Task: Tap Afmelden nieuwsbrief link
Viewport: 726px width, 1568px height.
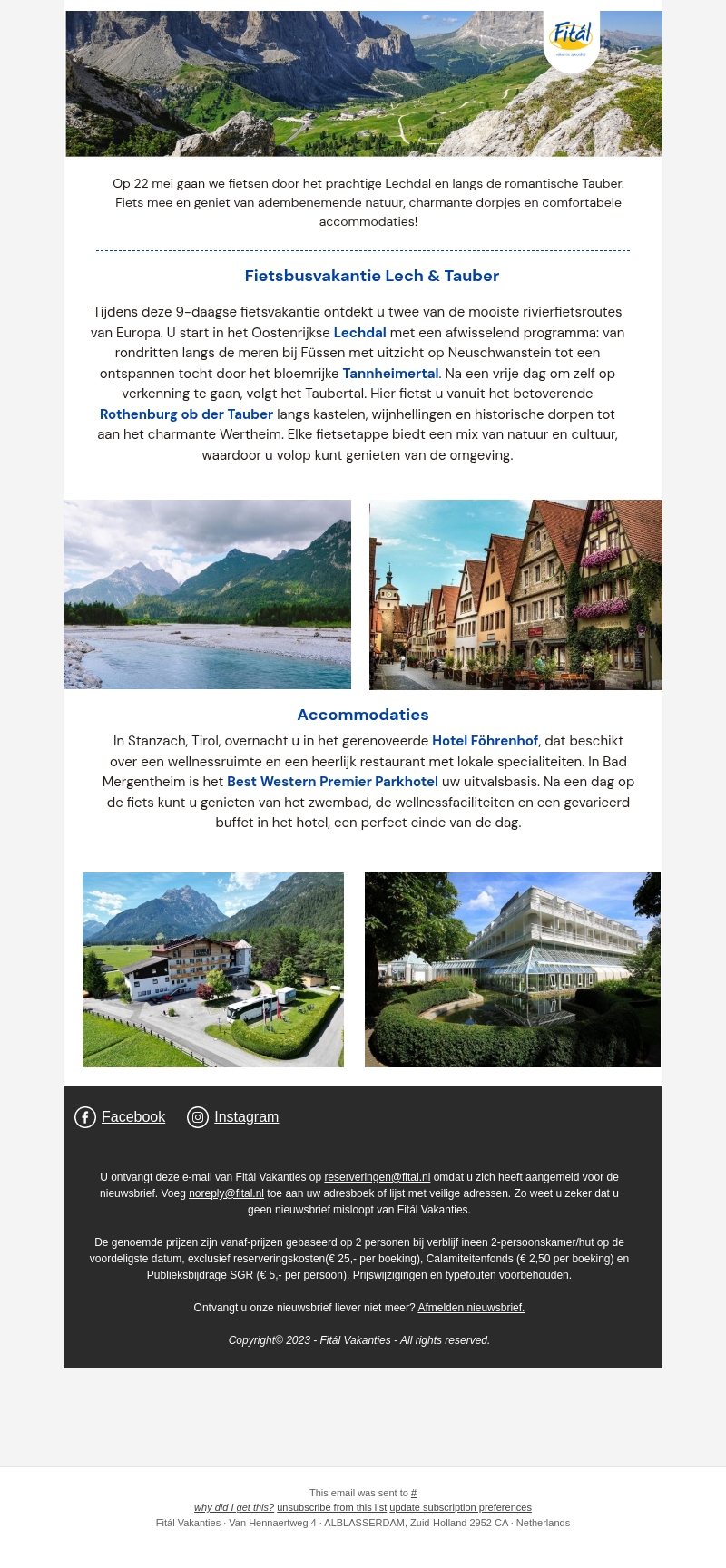Action: tap(471, 1308)
